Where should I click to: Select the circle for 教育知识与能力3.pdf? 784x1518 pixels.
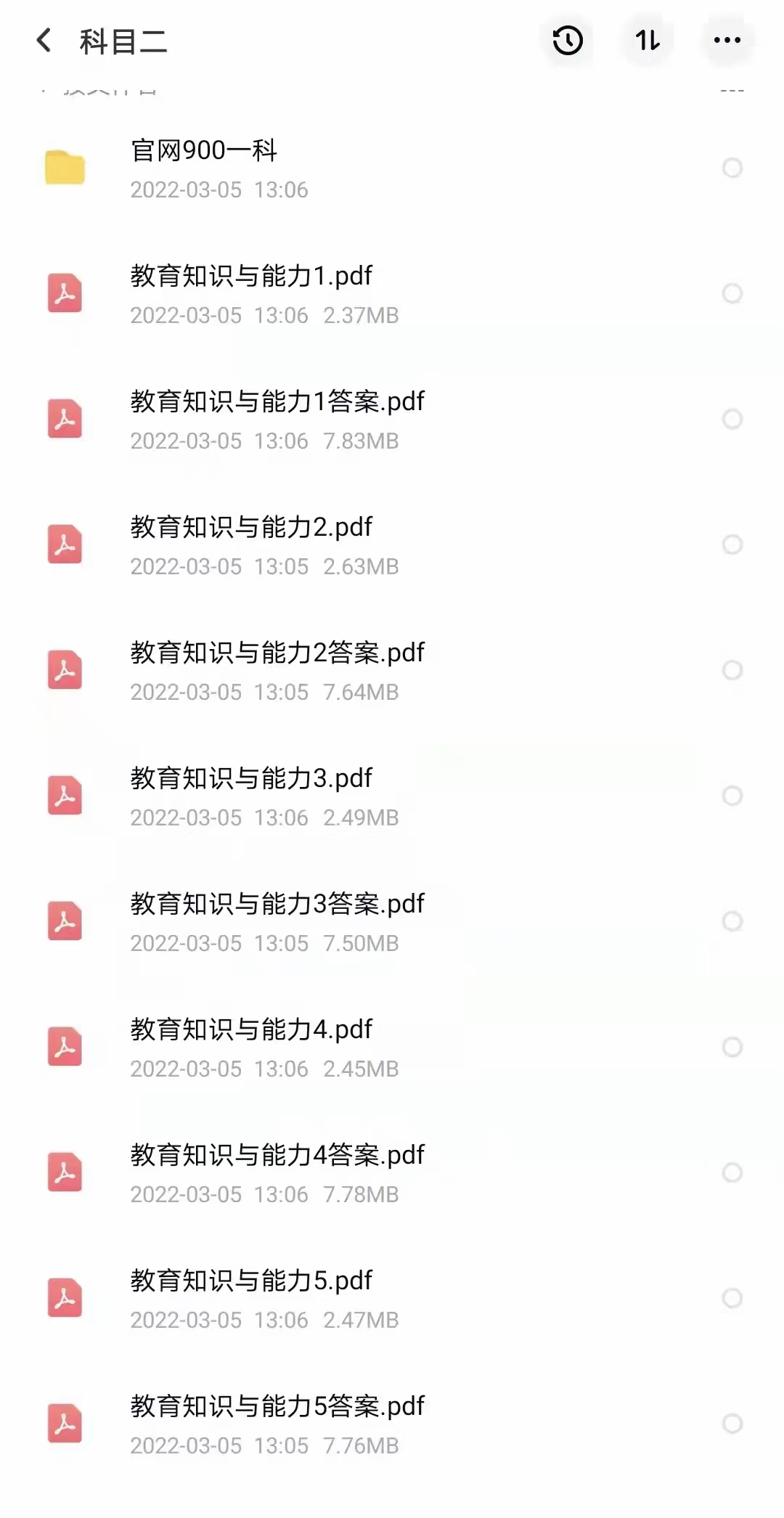(x=732, y=796)
